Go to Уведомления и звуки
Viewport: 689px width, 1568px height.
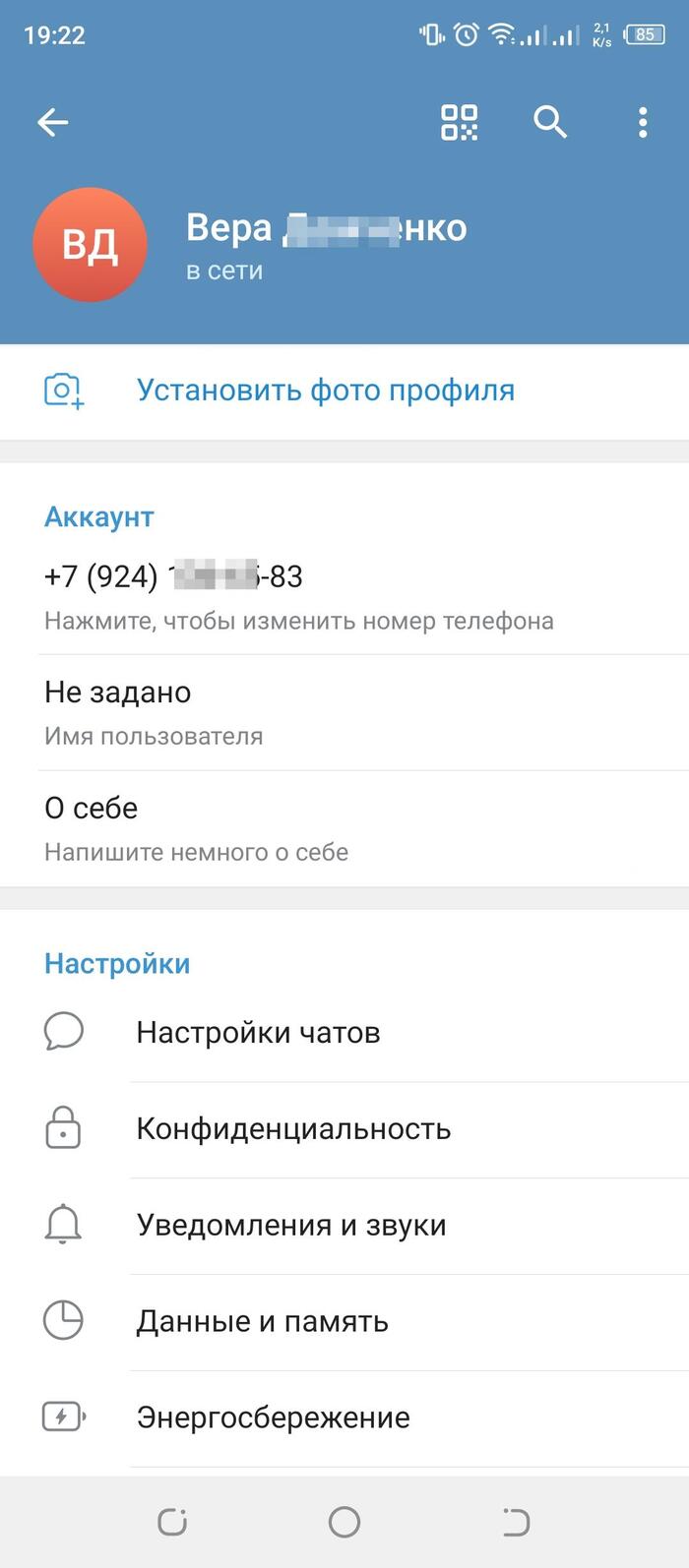click(291, 1225)
